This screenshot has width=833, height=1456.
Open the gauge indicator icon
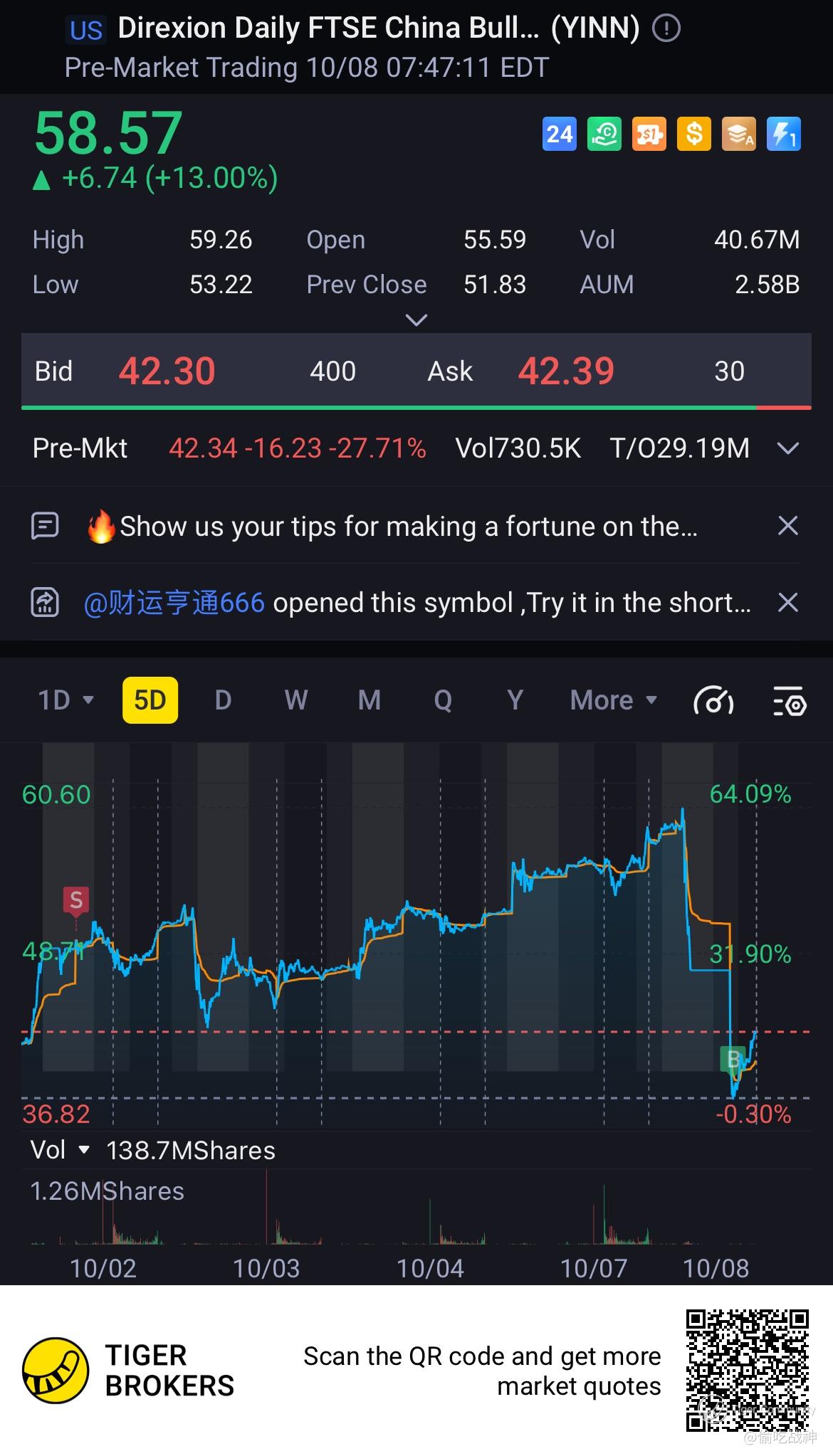coord(713,701)
